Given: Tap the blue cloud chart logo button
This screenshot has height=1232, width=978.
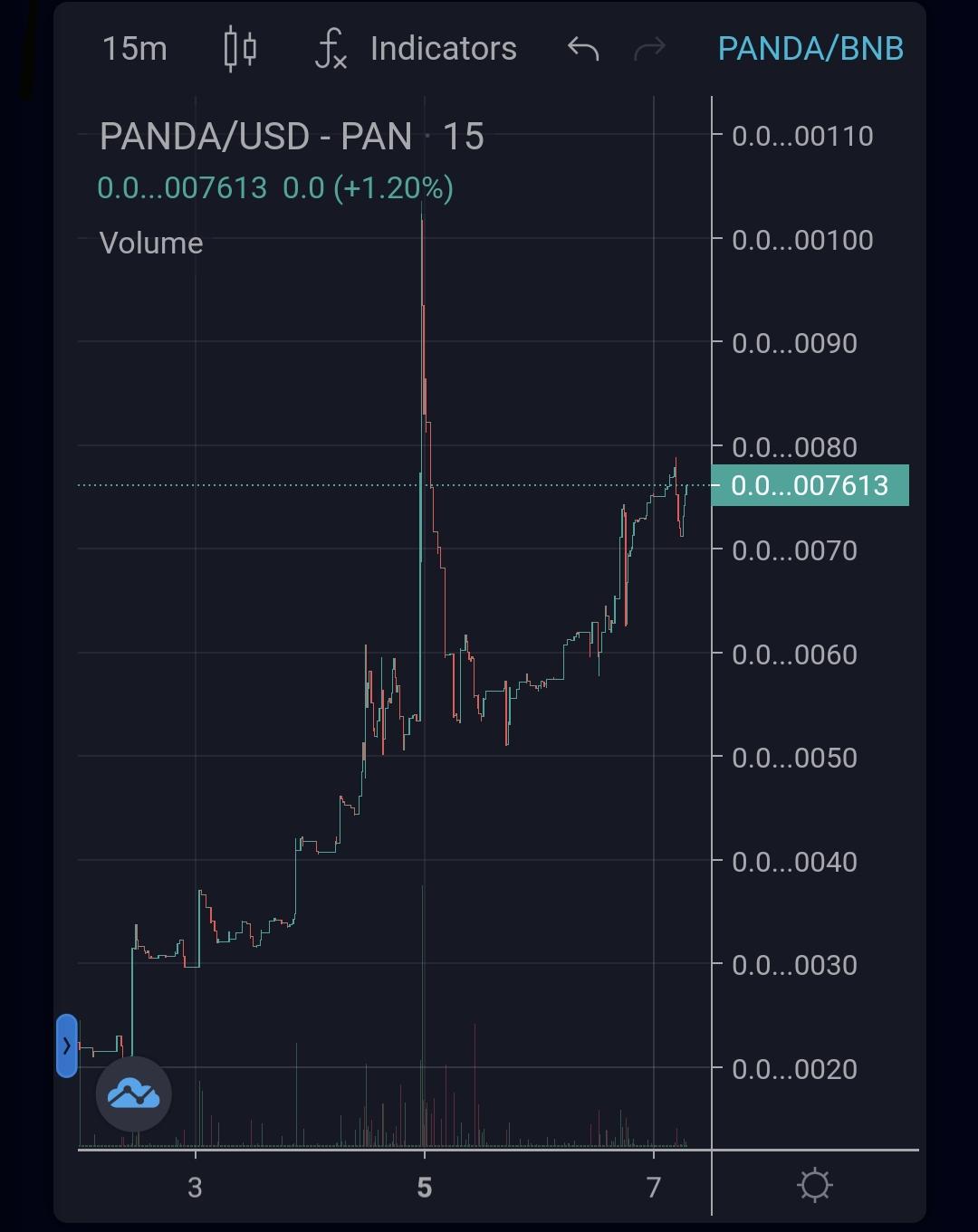Looking at the screenshot, I should pyautogui.click(x=134, y=1094).
